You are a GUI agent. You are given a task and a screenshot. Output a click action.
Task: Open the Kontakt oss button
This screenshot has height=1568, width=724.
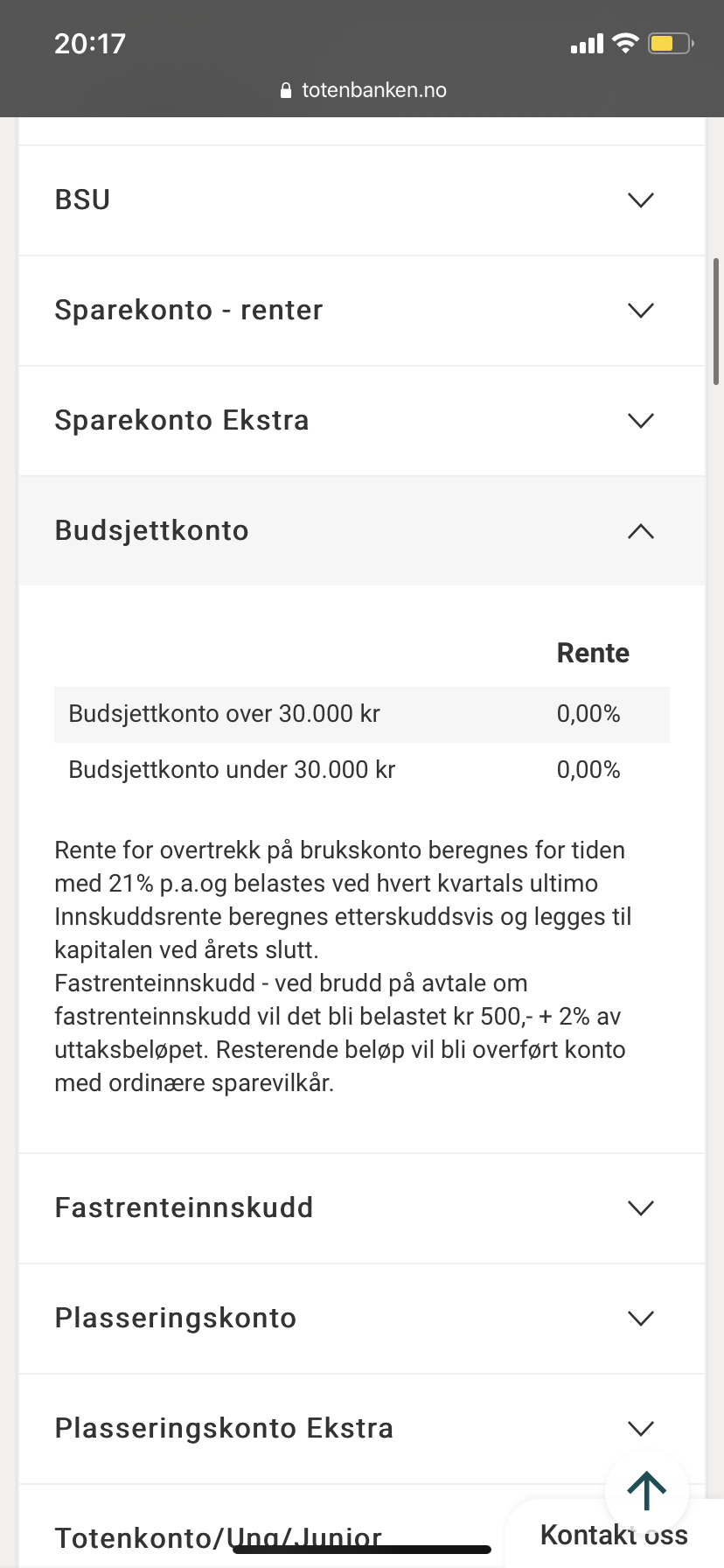615,1535
